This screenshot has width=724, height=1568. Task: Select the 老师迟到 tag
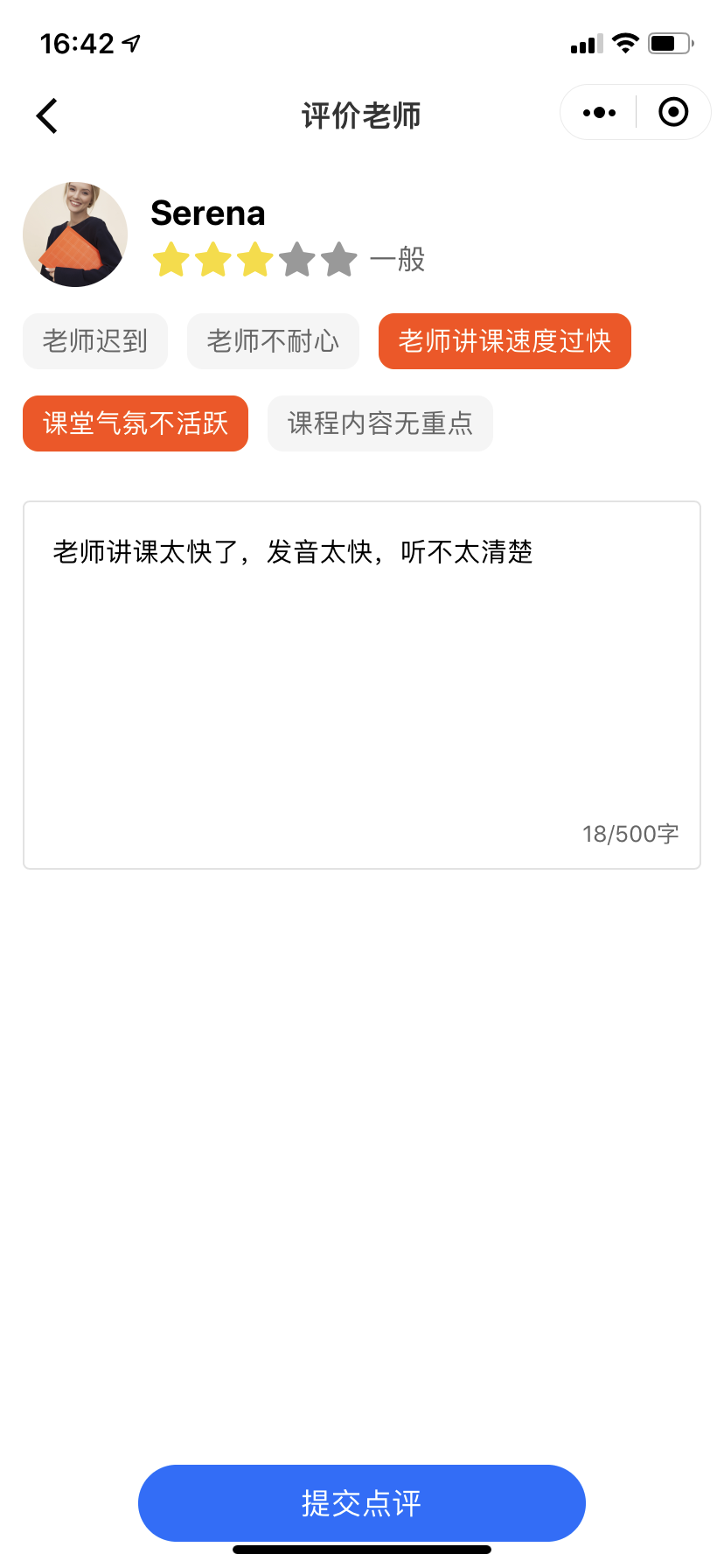95,341
